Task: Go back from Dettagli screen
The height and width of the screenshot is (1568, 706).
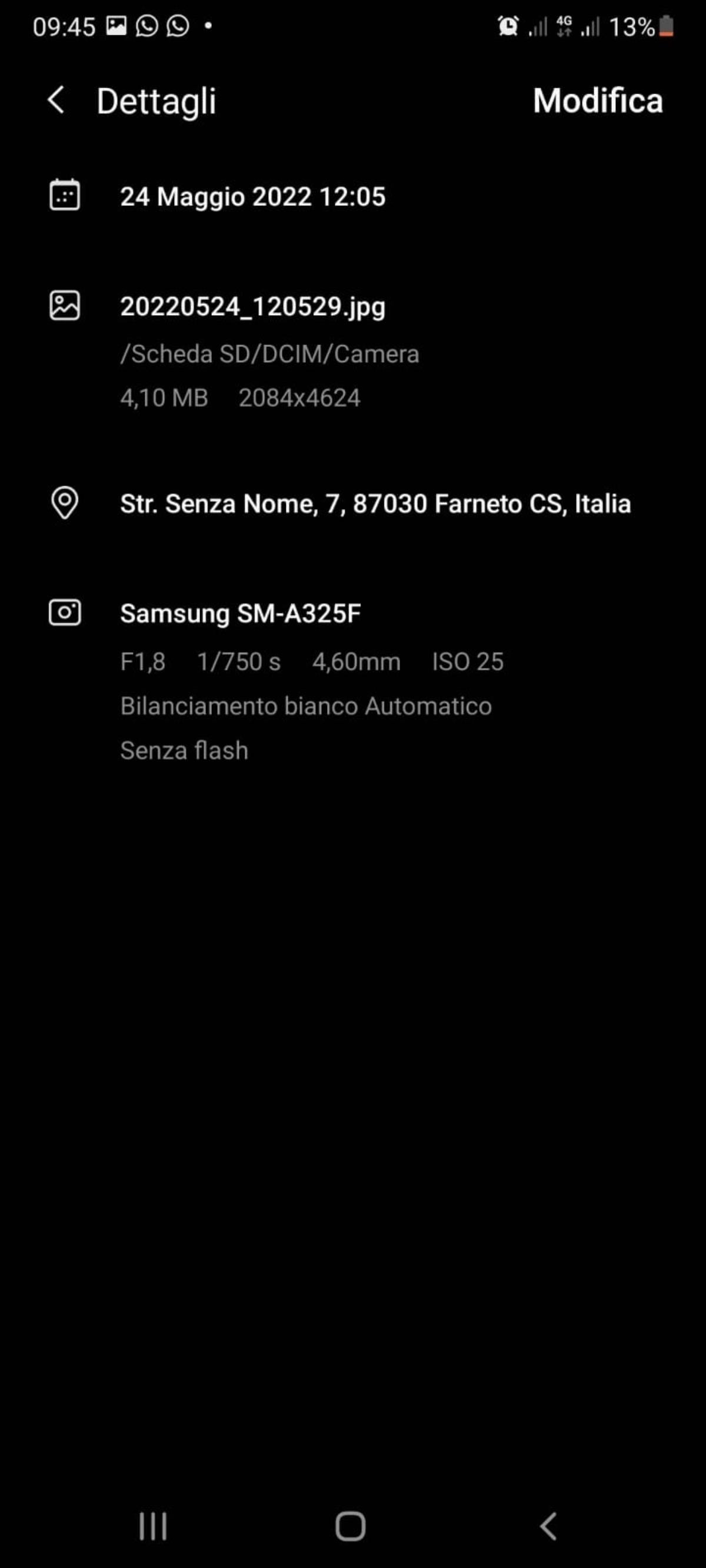Action: pos(56,100)
